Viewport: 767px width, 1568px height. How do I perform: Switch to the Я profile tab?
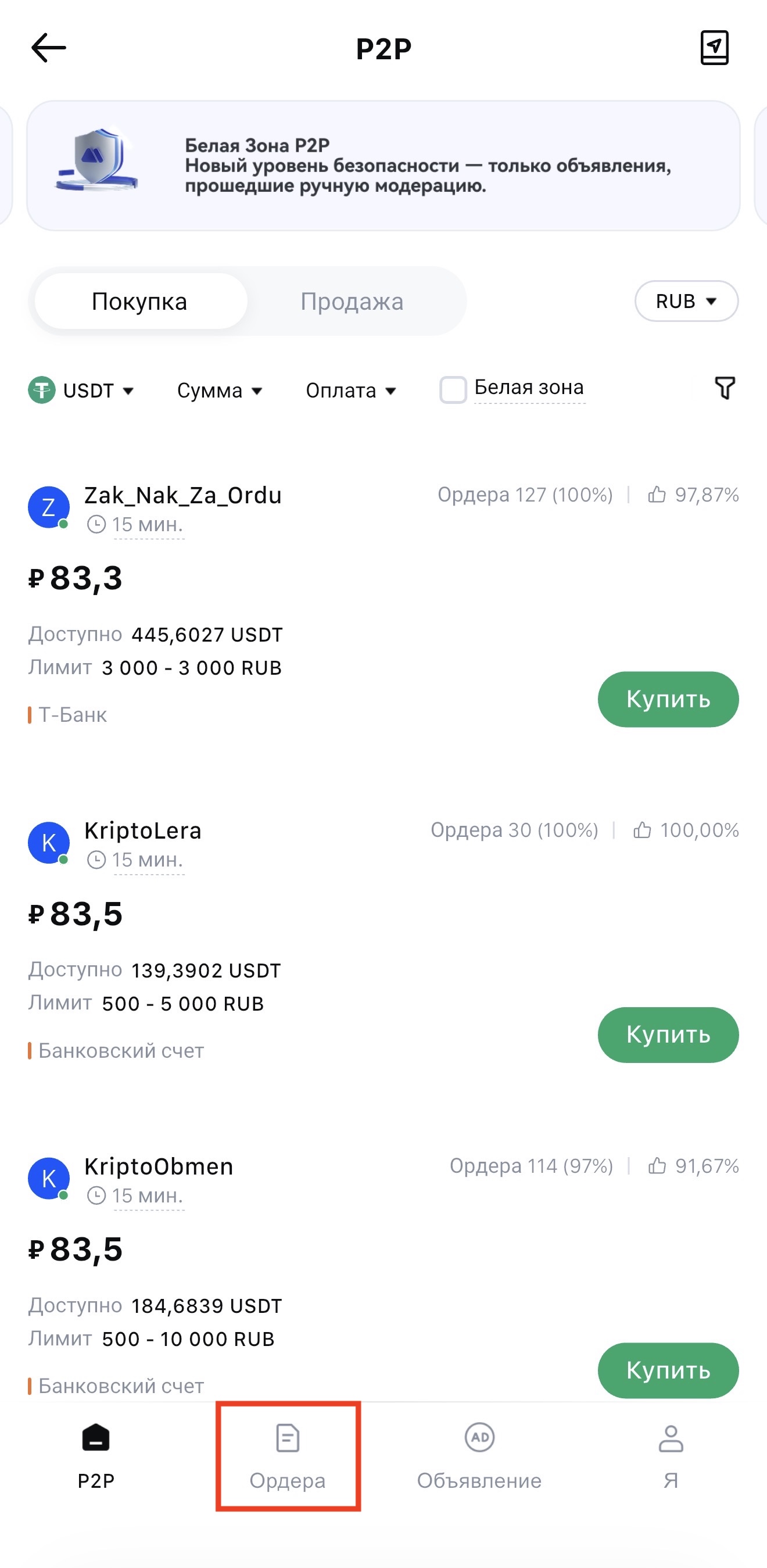pos(671,1455)
